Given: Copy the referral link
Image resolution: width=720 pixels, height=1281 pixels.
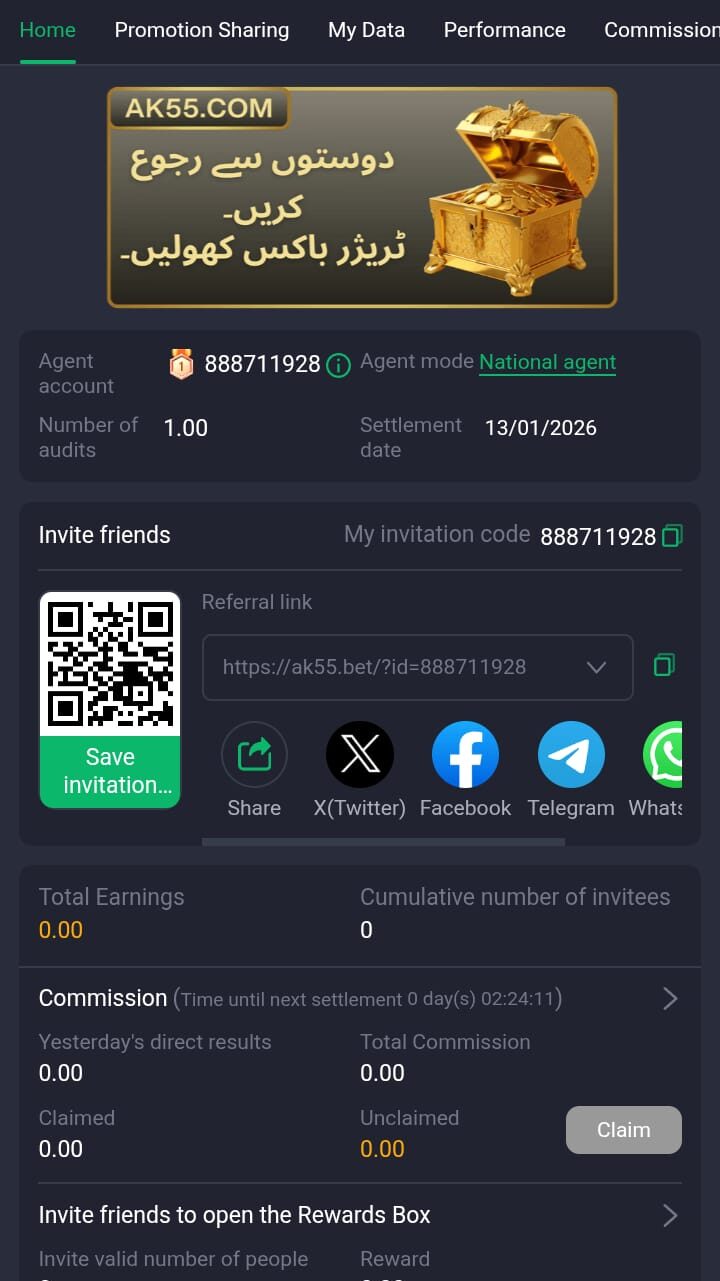Looking at the screenshot, I should [664, 665].
